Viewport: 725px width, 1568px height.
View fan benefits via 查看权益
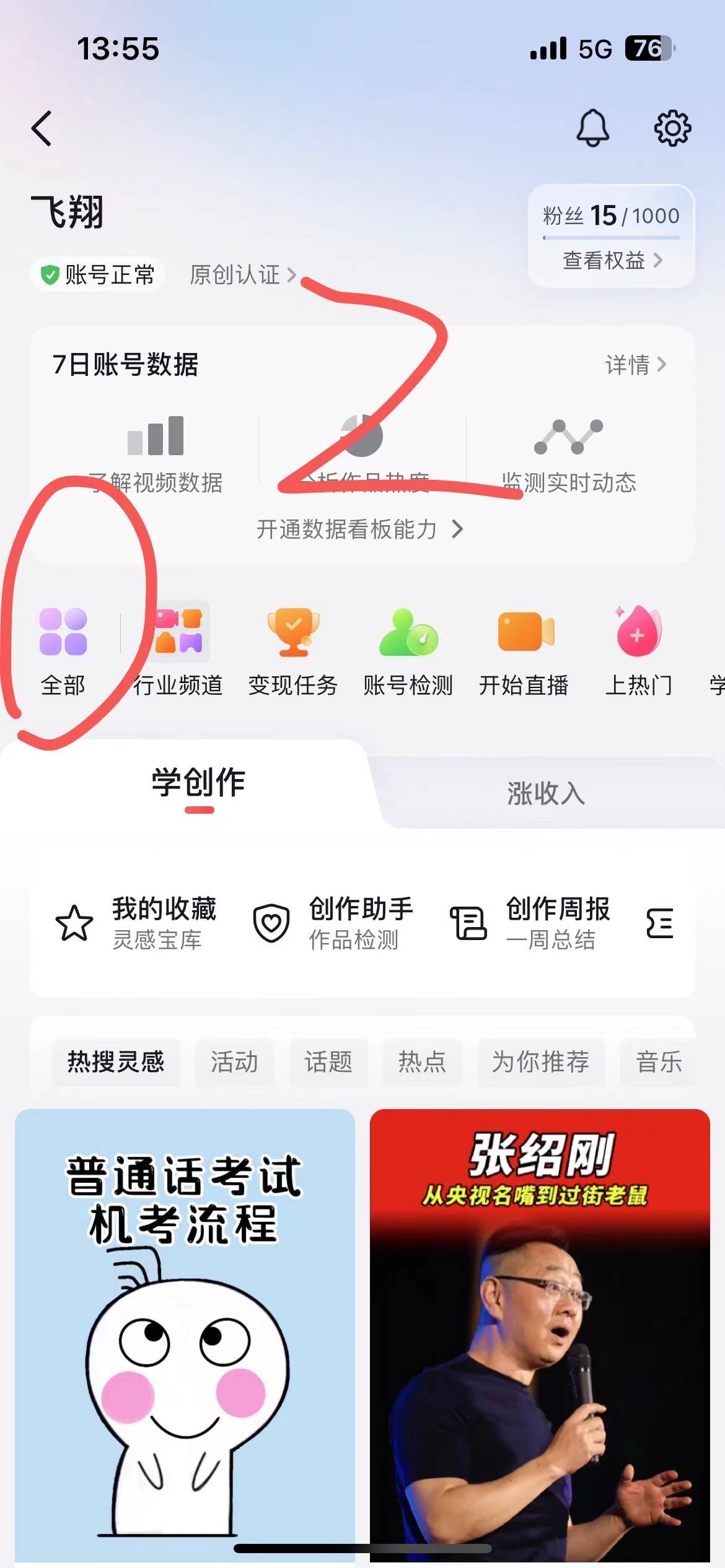click(x=612, y=261)
